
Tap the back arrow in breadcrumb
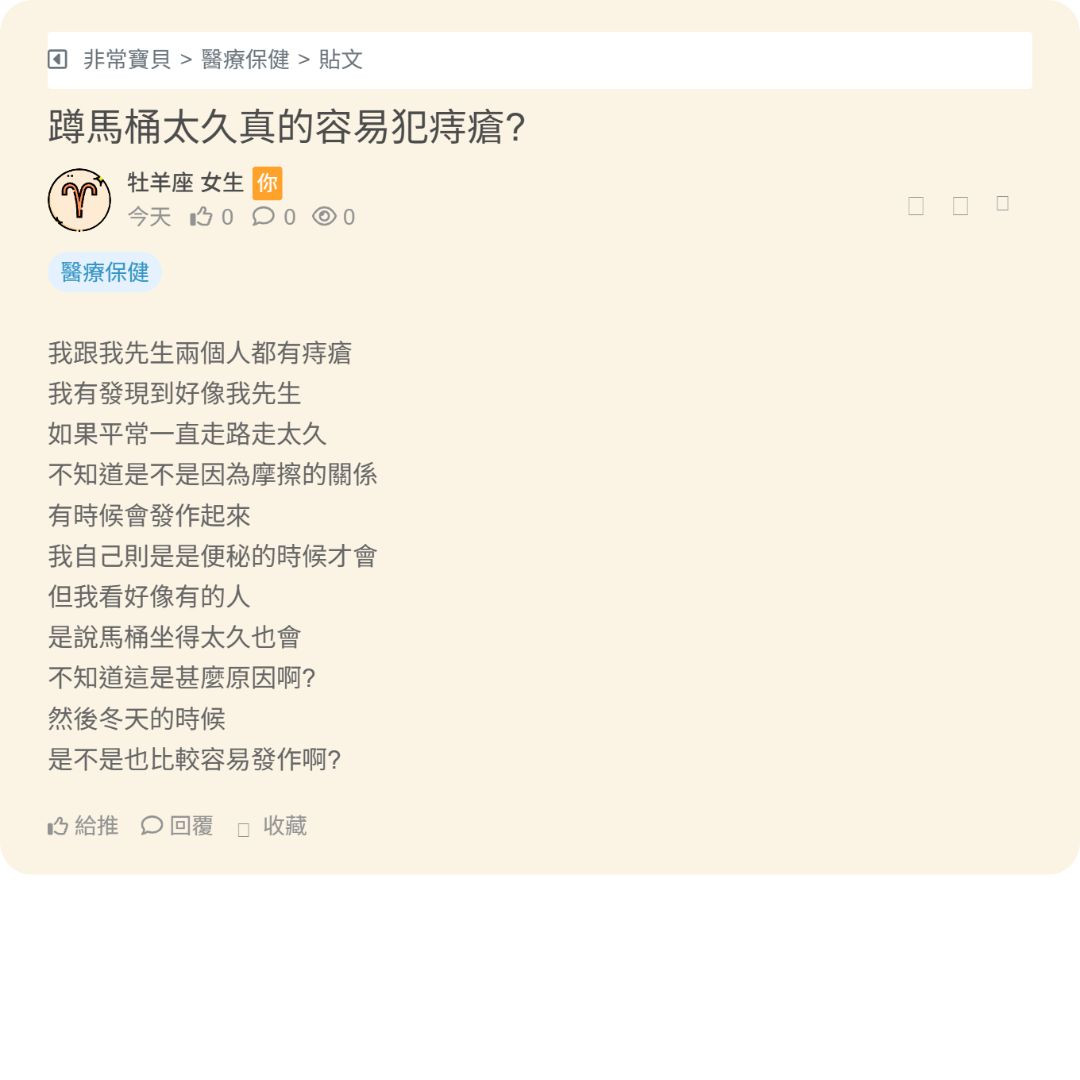[58, 60]
